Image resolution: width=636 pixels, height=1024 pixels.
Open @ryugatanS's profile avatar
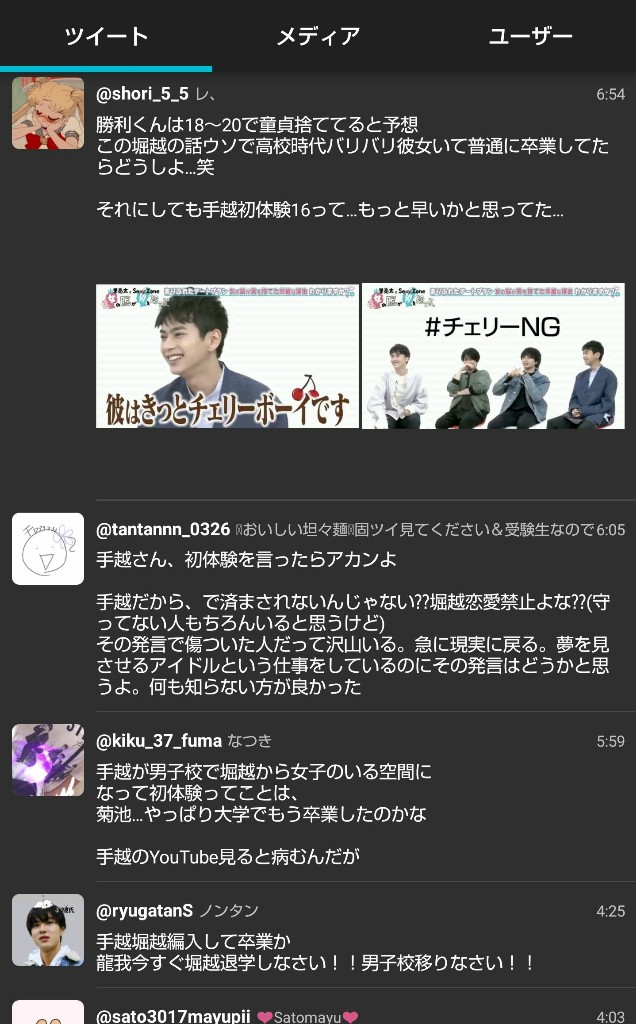pos(48,930)
